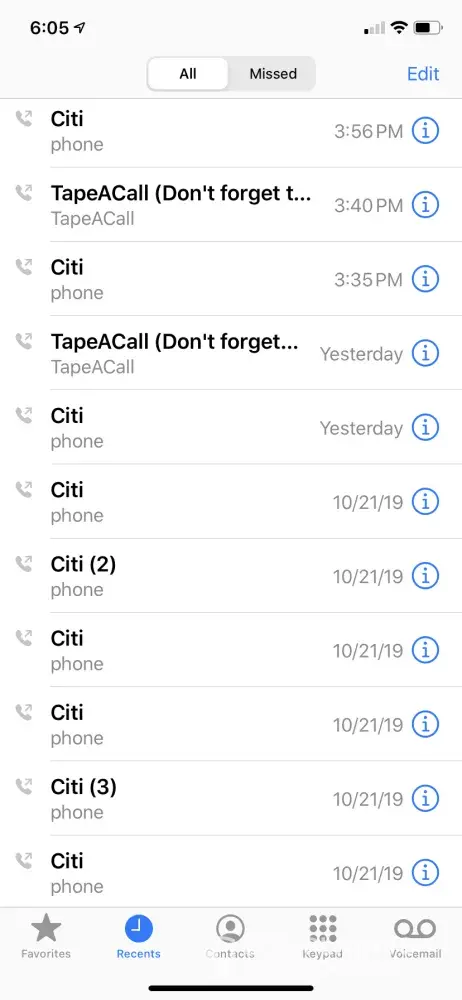The image size is (462, 1000).
Task: Select the Recents tab
Action: click(138, 936)
